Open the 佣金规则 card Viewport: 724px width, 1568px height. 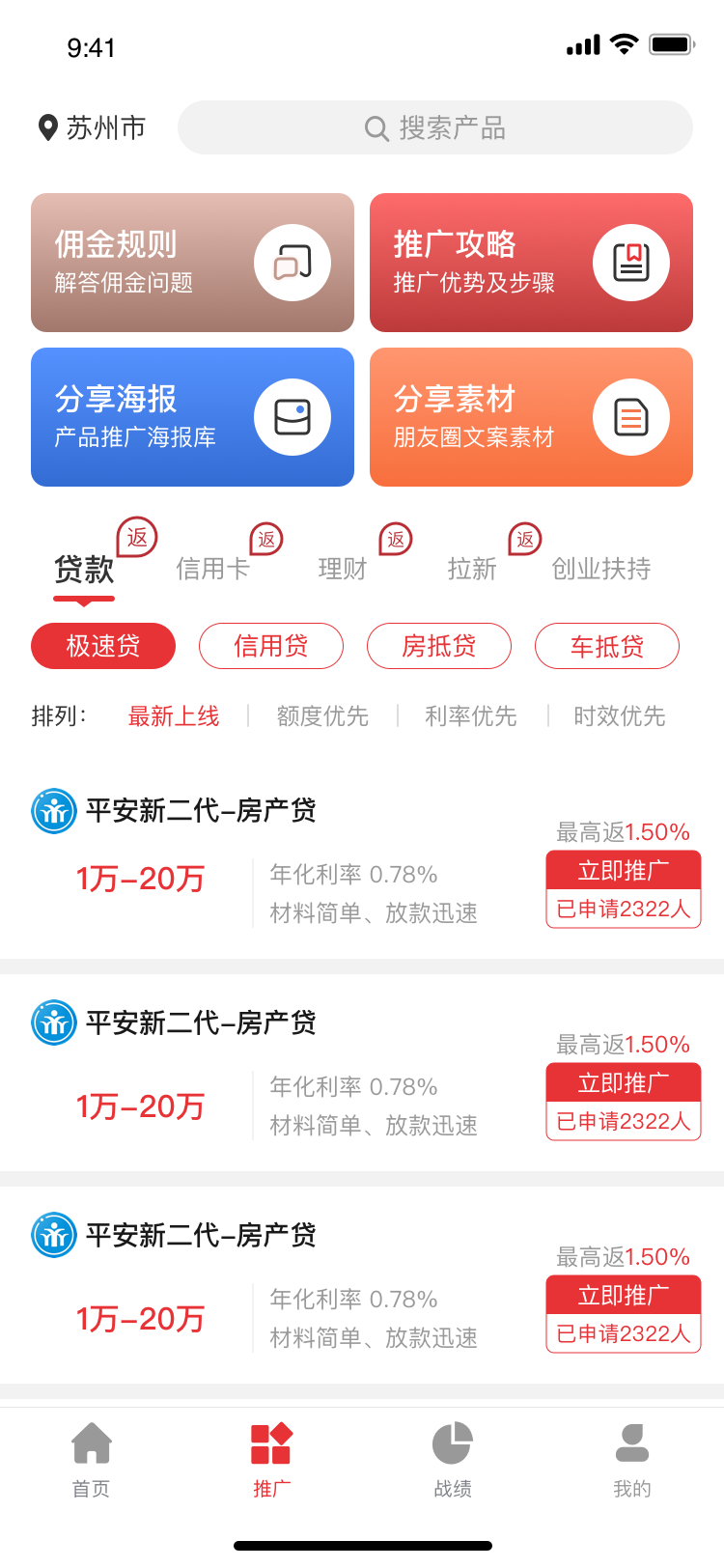192,263
